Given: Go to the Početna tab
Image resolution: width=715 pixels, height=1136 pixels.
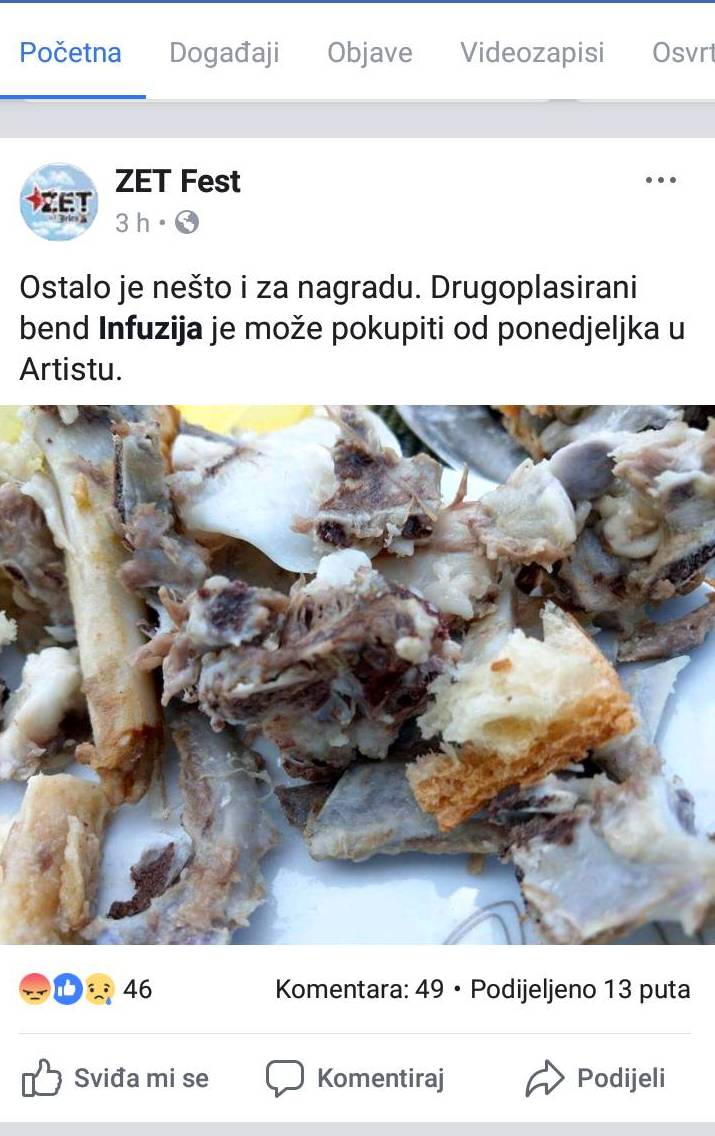Looking at the screenshot, I should (x=71, y=53).
